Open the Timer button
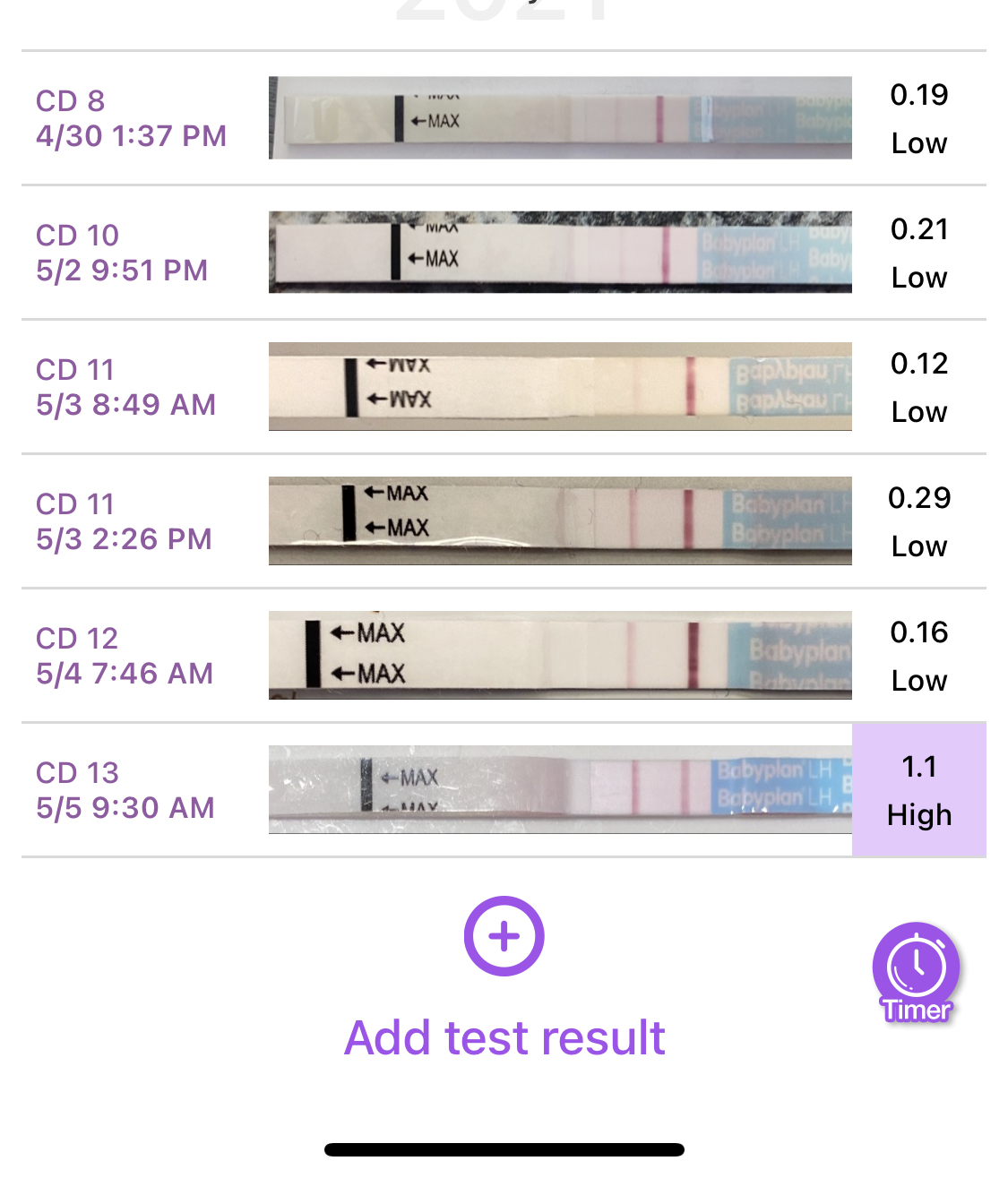The width and height of the screenshot is (1008, 1178). pos(916,972)
